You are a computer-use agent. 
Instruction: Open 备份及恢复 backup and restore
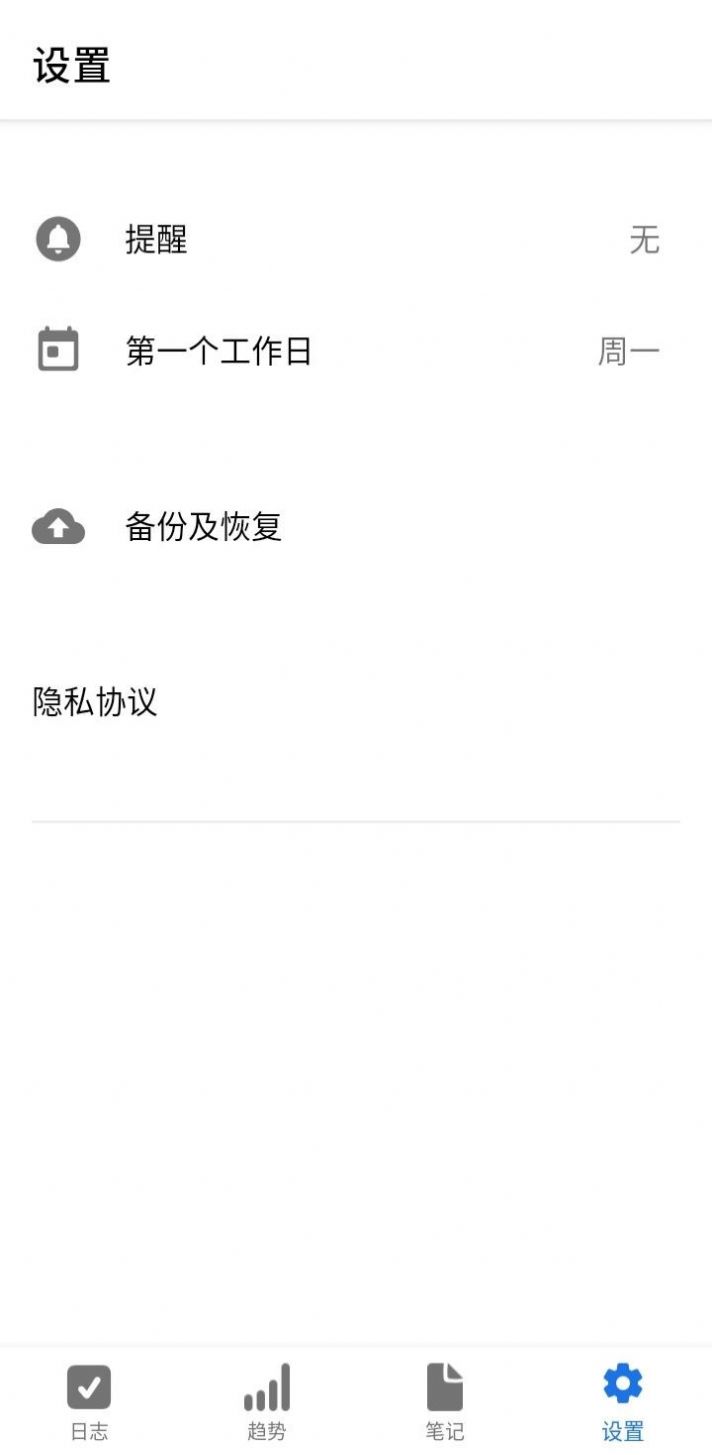tap(203, 527)
